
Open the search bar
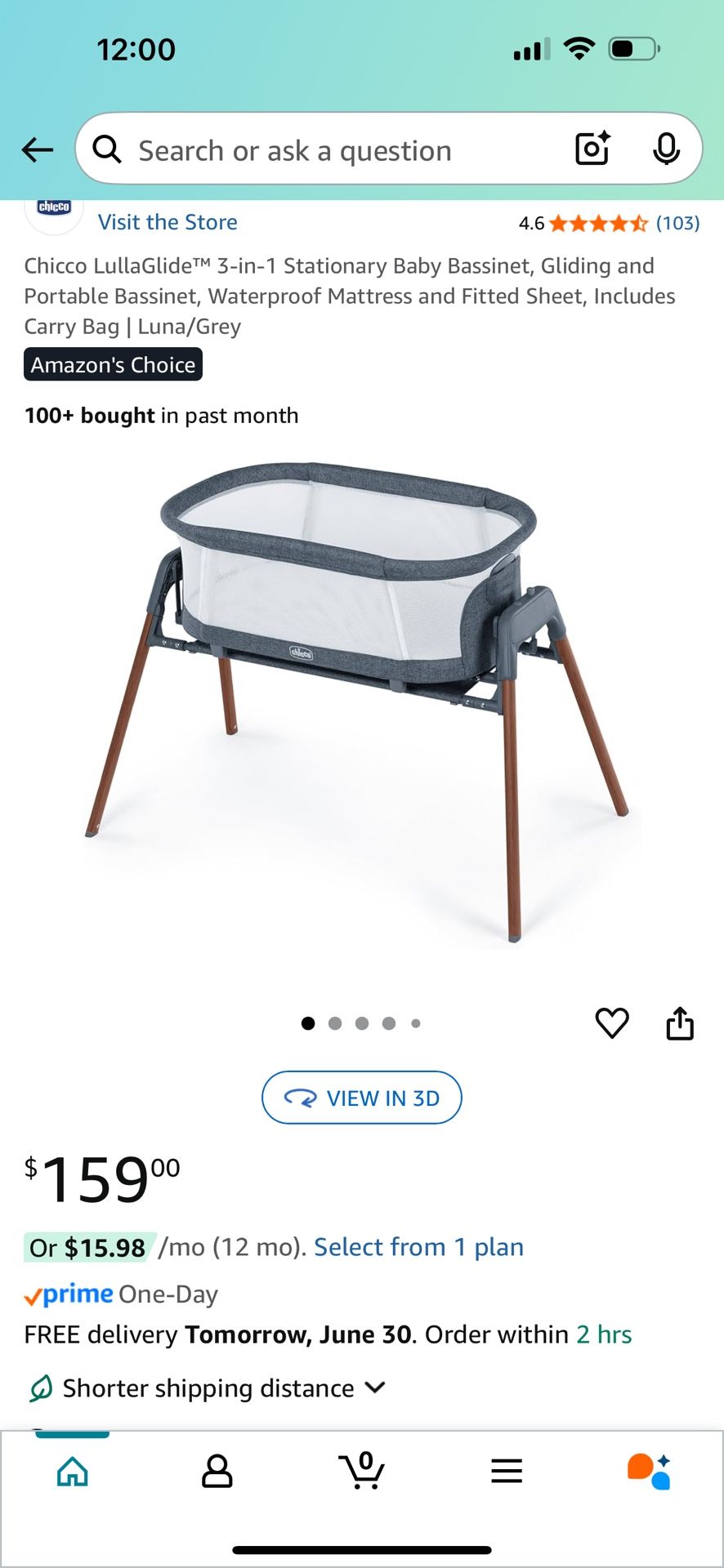(327, 149)
